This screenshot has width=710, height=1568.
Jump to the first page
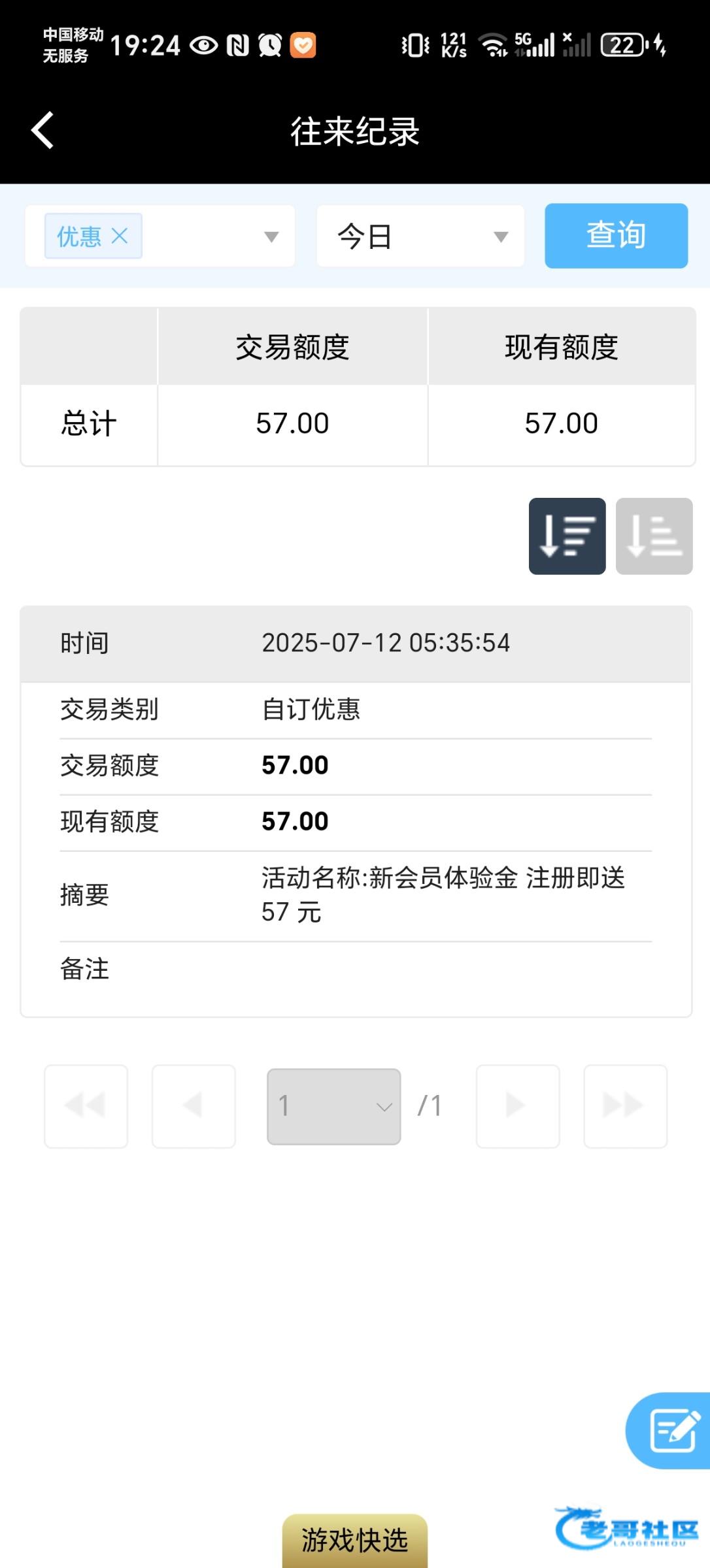pyautogui.click(x=86, y=1106)
